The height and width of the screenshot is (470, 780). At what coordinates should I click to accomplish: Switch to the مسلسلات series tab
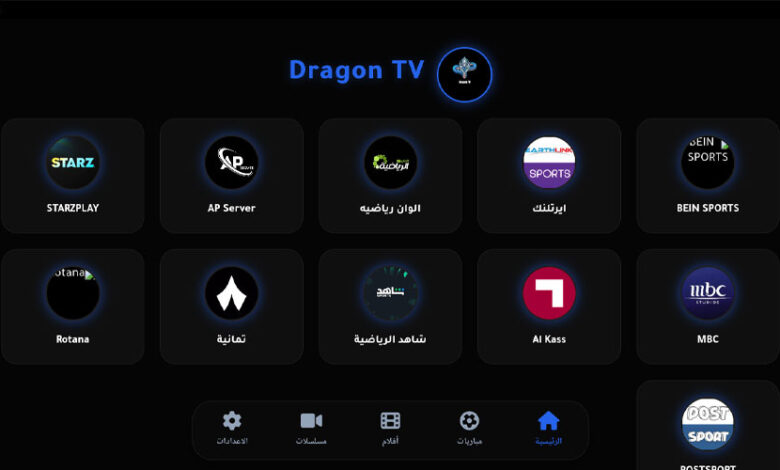click(311, 428)
